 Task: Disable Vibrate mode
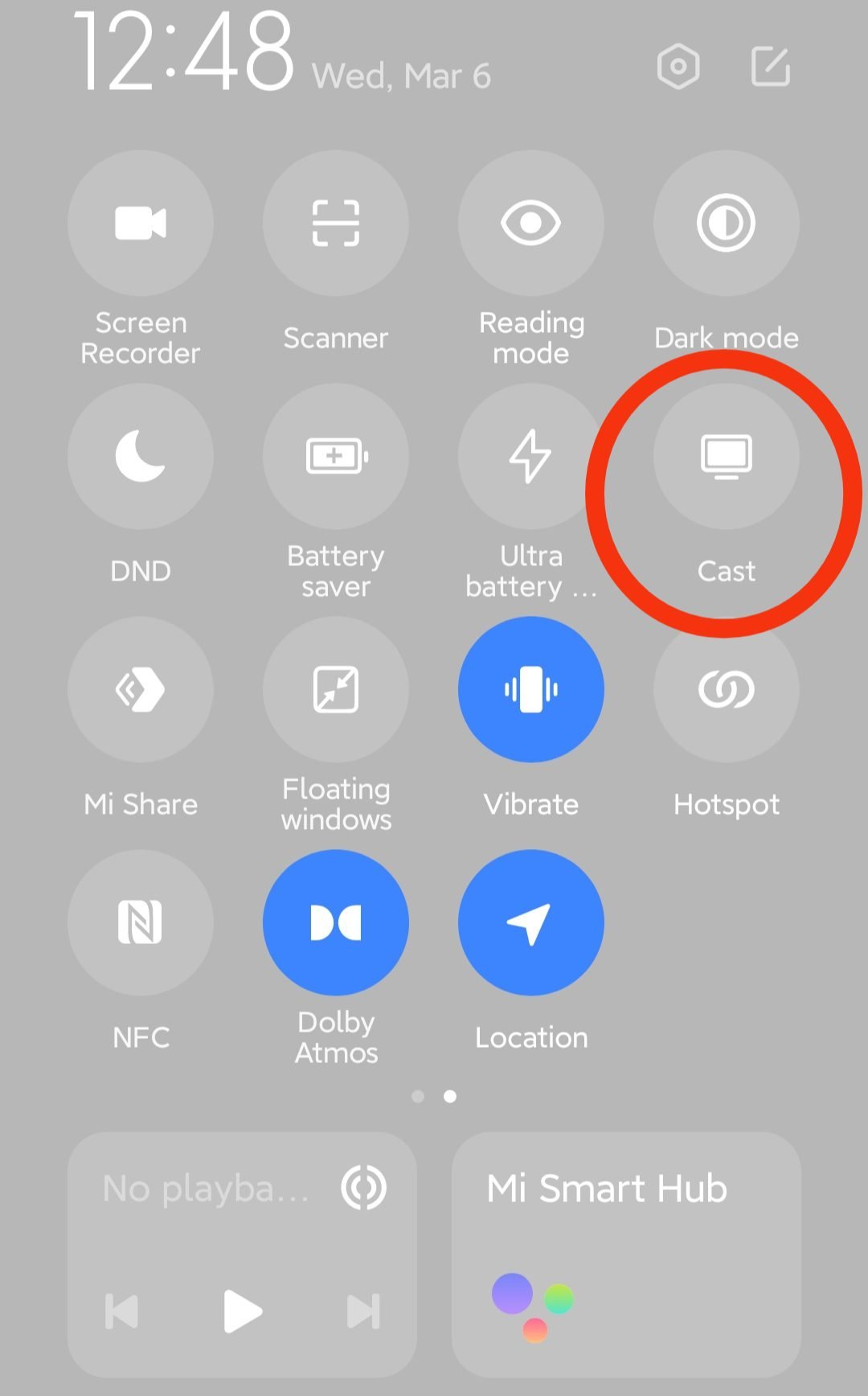pyautogui.click(x=530, y=689)
